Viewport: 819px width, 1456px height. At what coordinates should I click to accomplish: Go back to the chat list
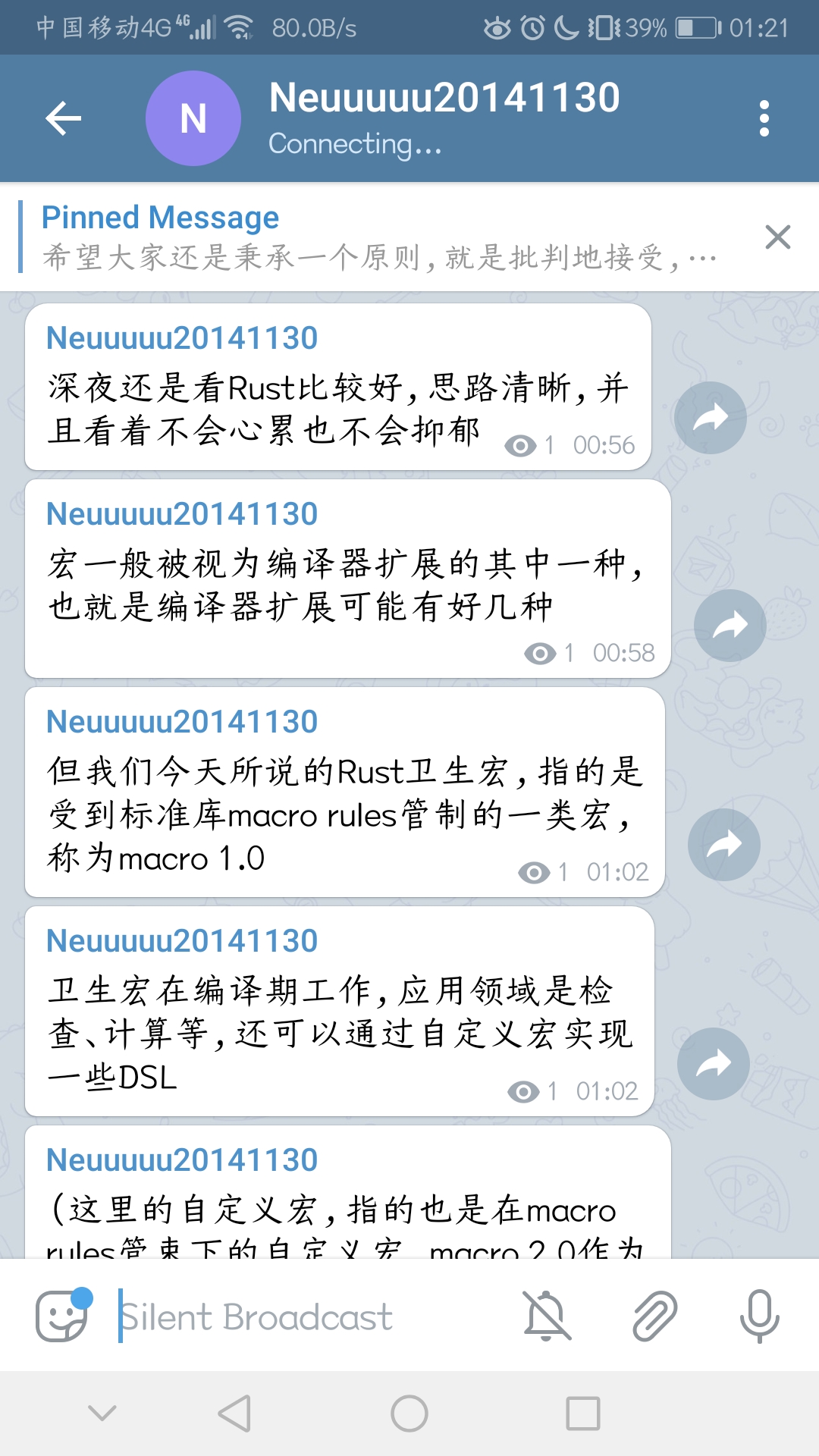(x=64, y=118)
